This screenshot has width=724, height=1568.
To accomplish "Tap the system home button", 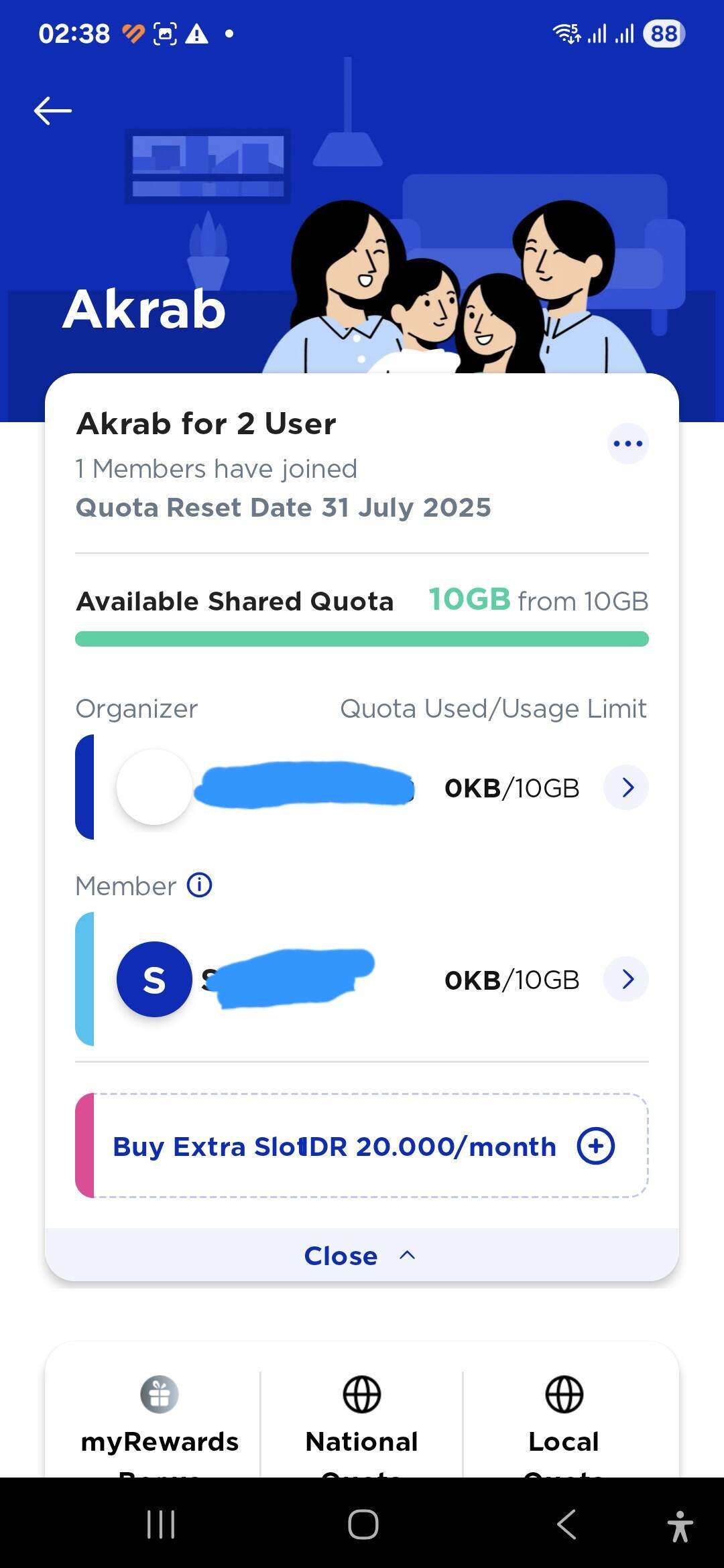I will tap(363, 1524).
